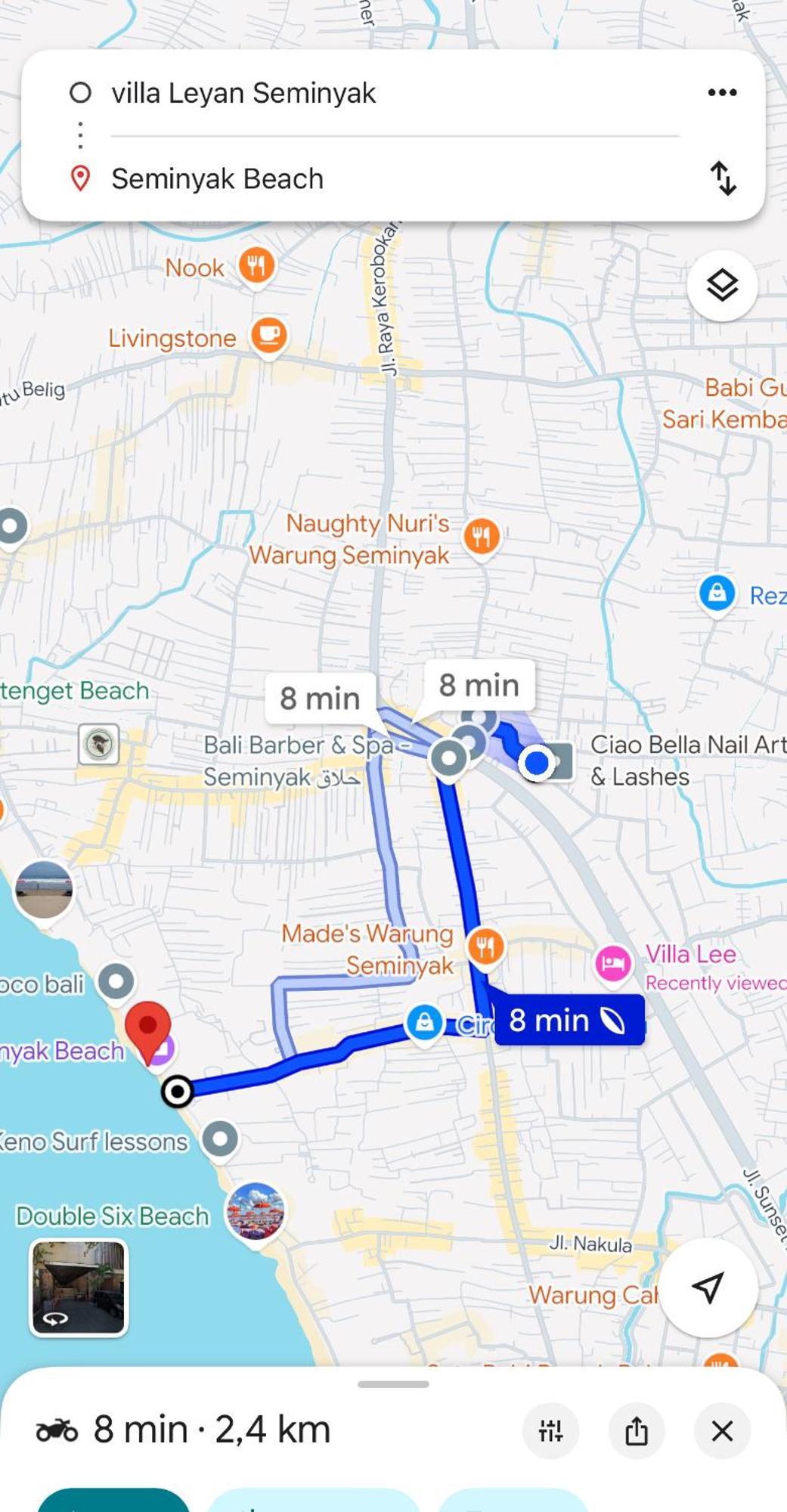Expand the route details handle
The image size is (787, 1512).
[393, 1384]
